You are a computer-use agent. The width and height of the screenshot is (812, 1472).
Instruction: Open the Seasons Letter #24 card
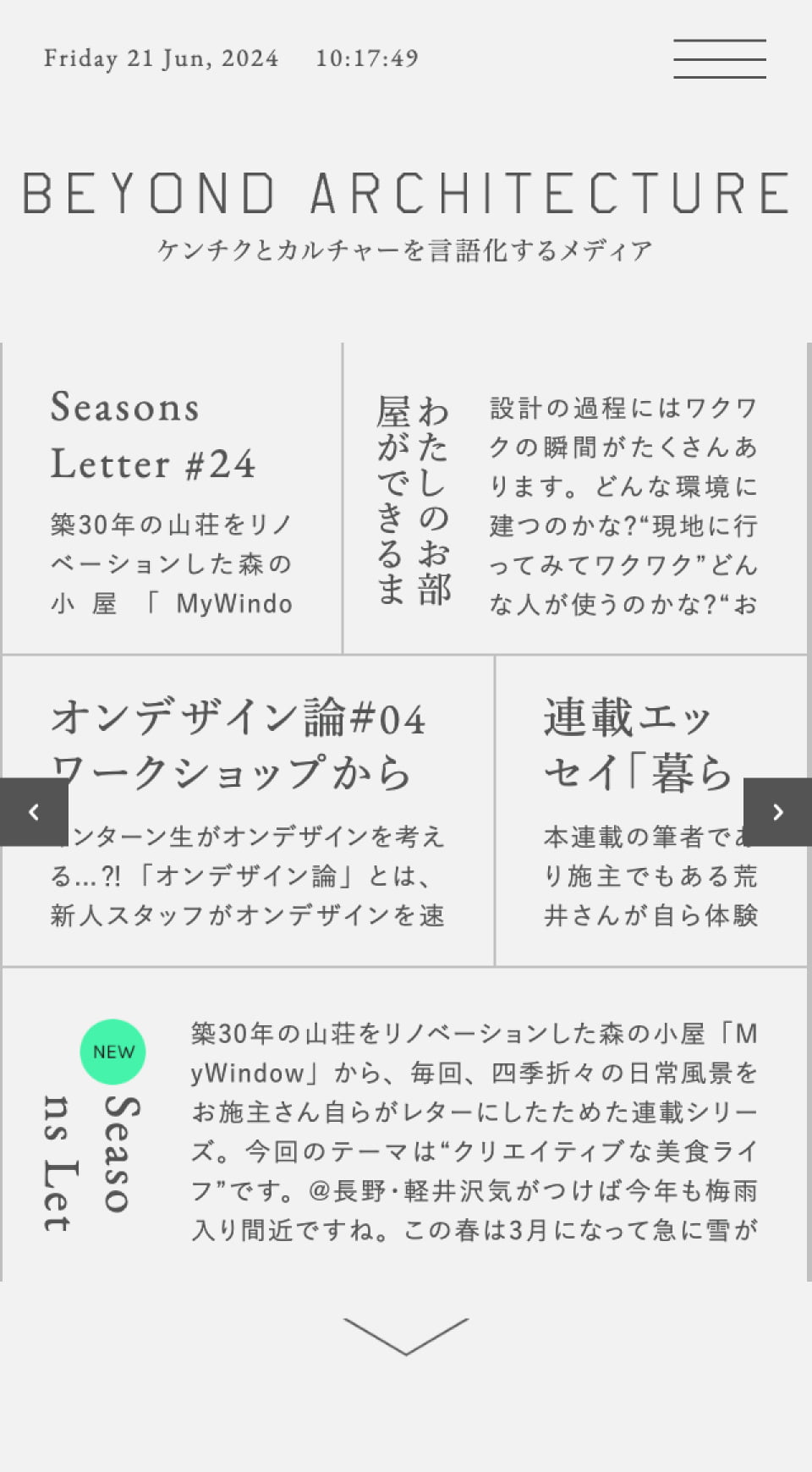tap(172, 498)
